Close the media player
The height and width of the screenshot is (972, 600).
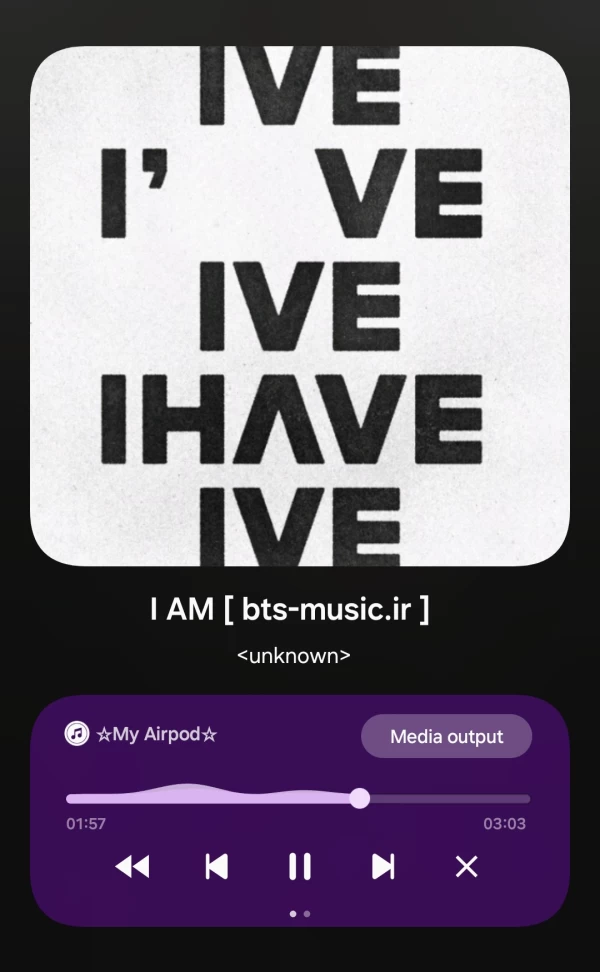tap(466, 866)
